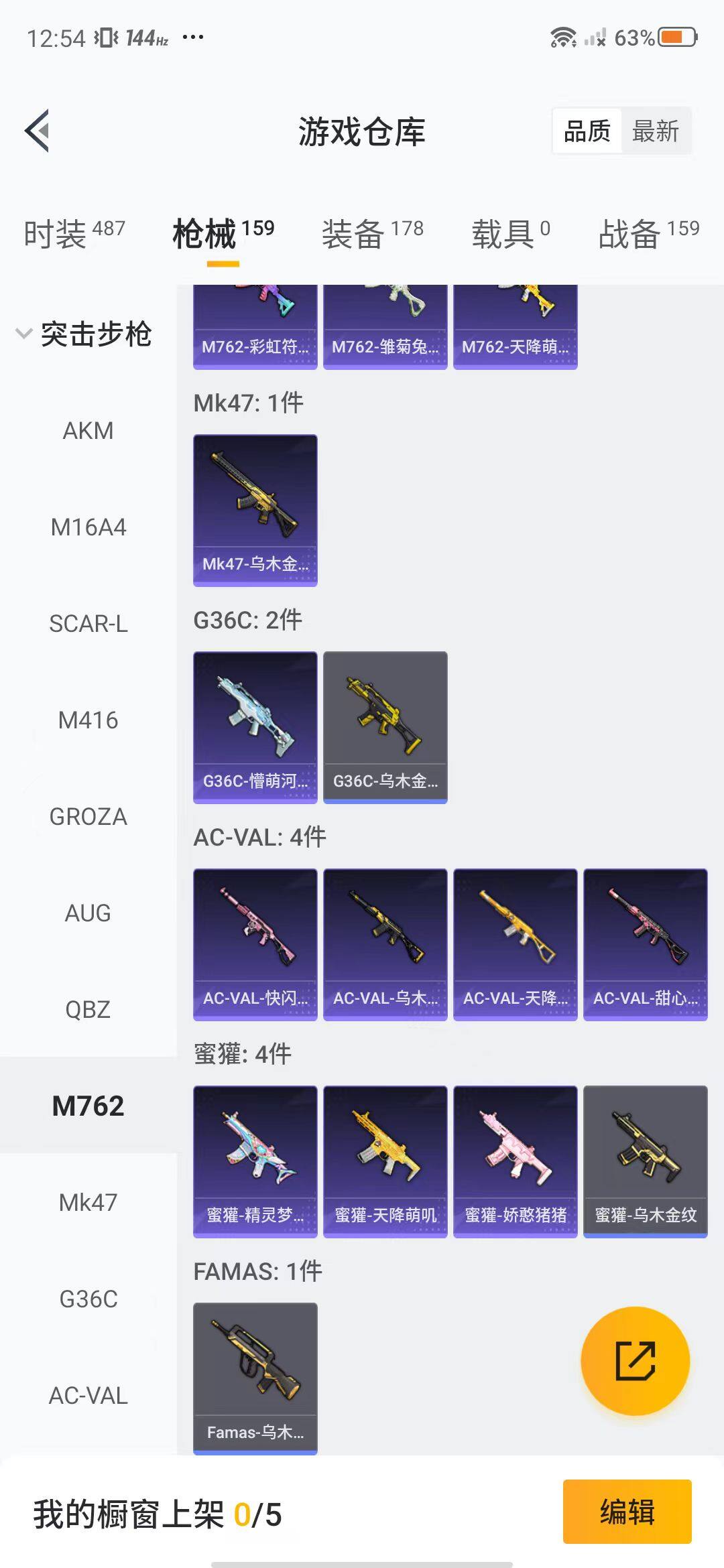Open the Mk47-乌木金 skin card

pyautogui.click(x=255, y=510)
